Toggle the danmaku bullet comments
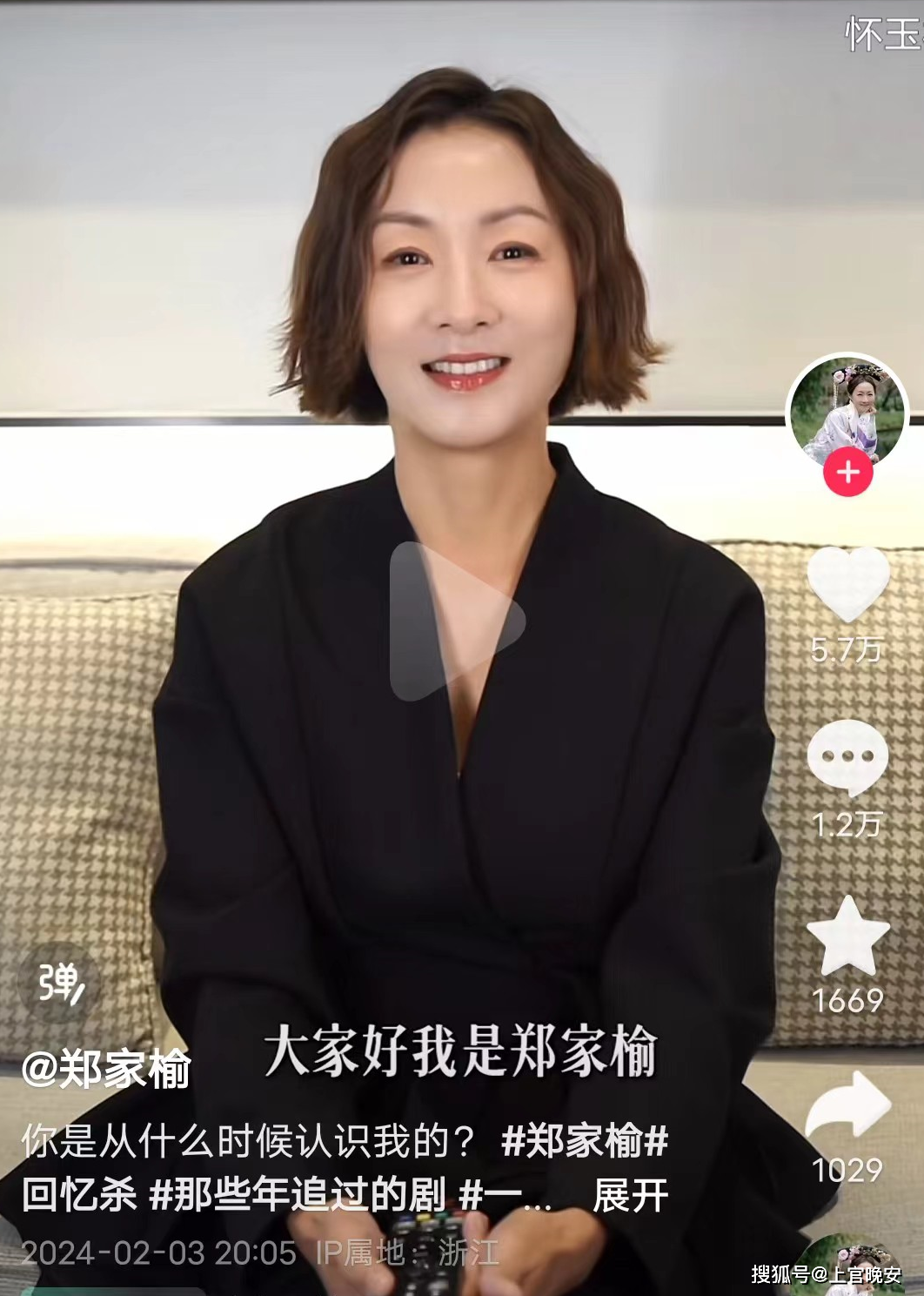 tap(60, 984)
